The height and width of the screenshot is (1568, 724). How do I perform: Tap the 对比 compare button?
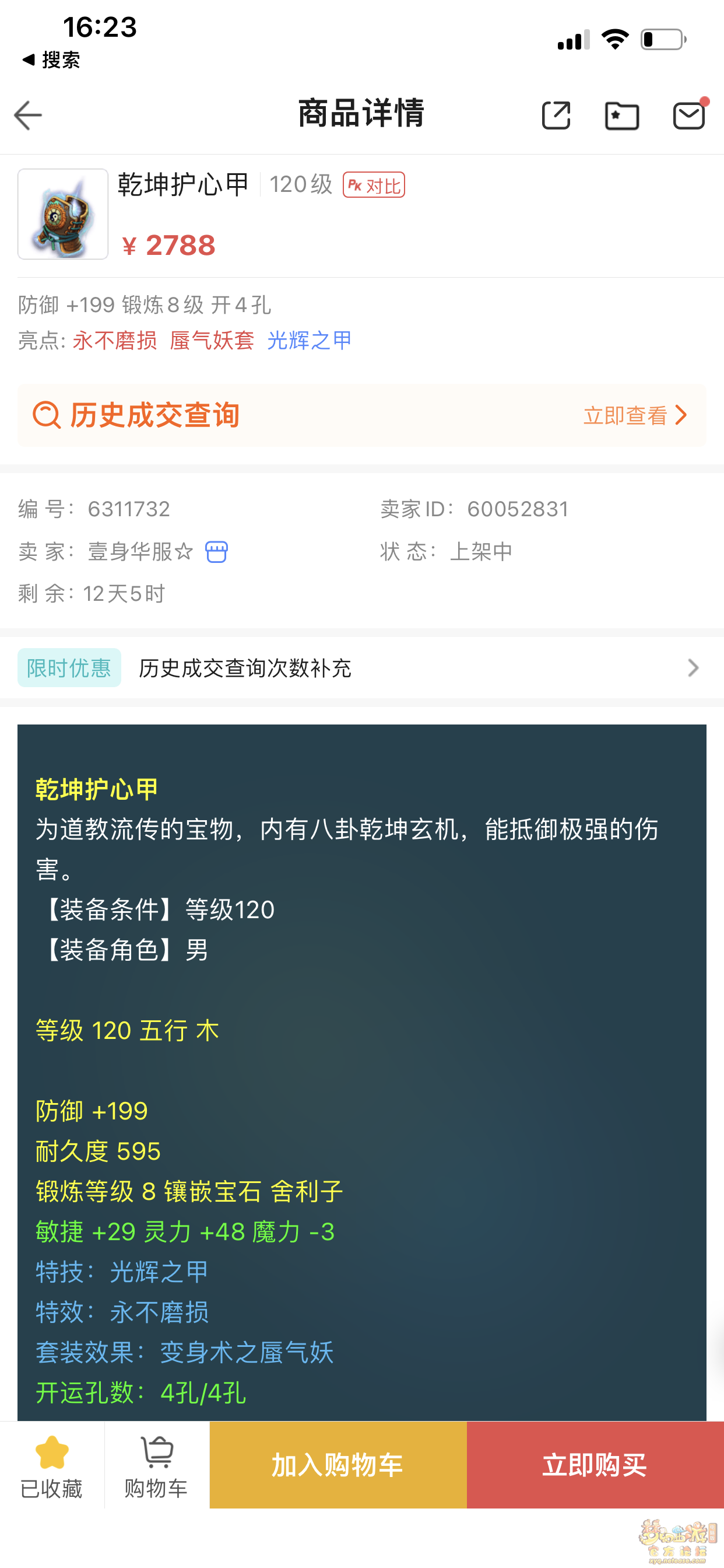pos(374,185)
